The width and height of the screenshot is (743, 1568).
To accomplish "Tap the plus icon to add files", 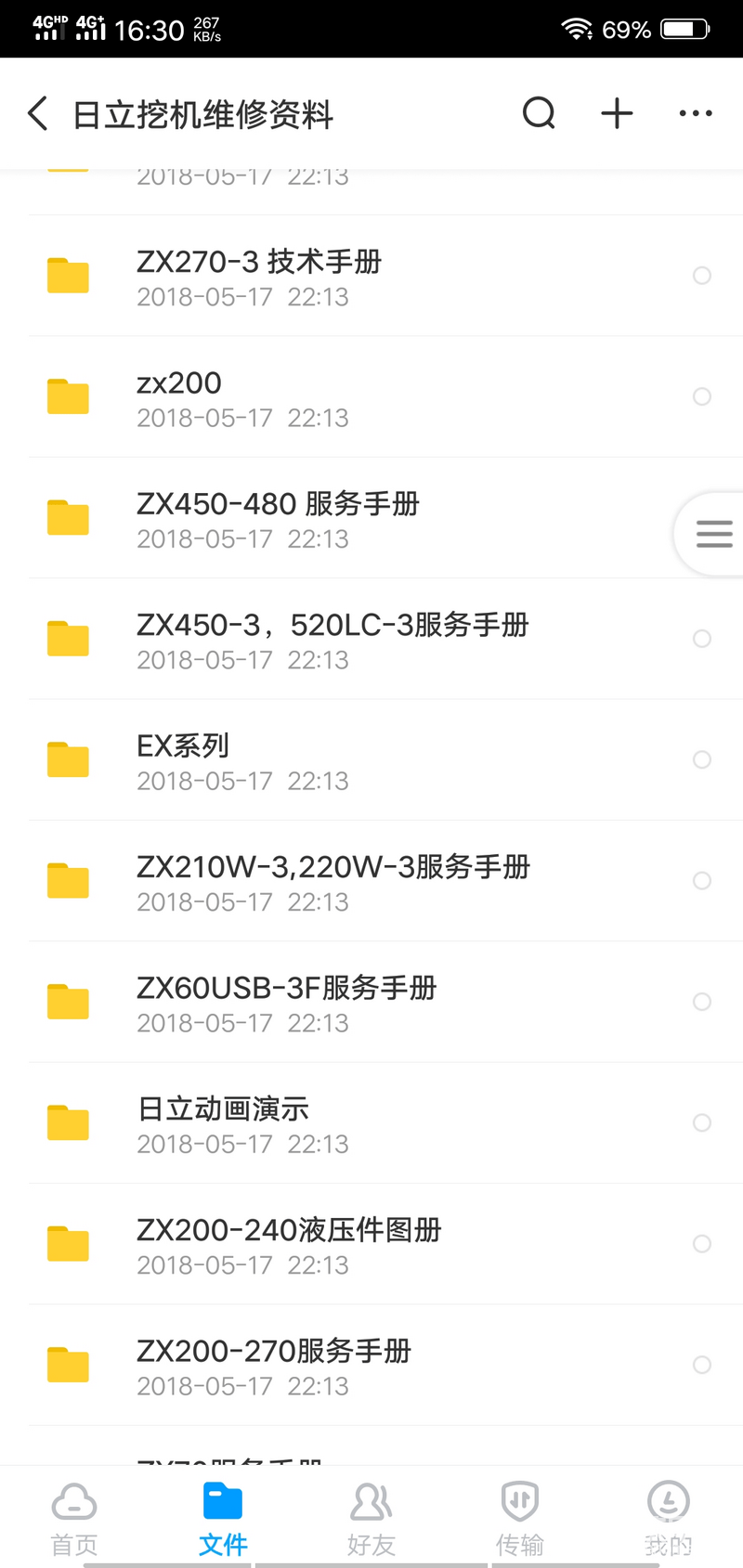I will pos(617,113).
